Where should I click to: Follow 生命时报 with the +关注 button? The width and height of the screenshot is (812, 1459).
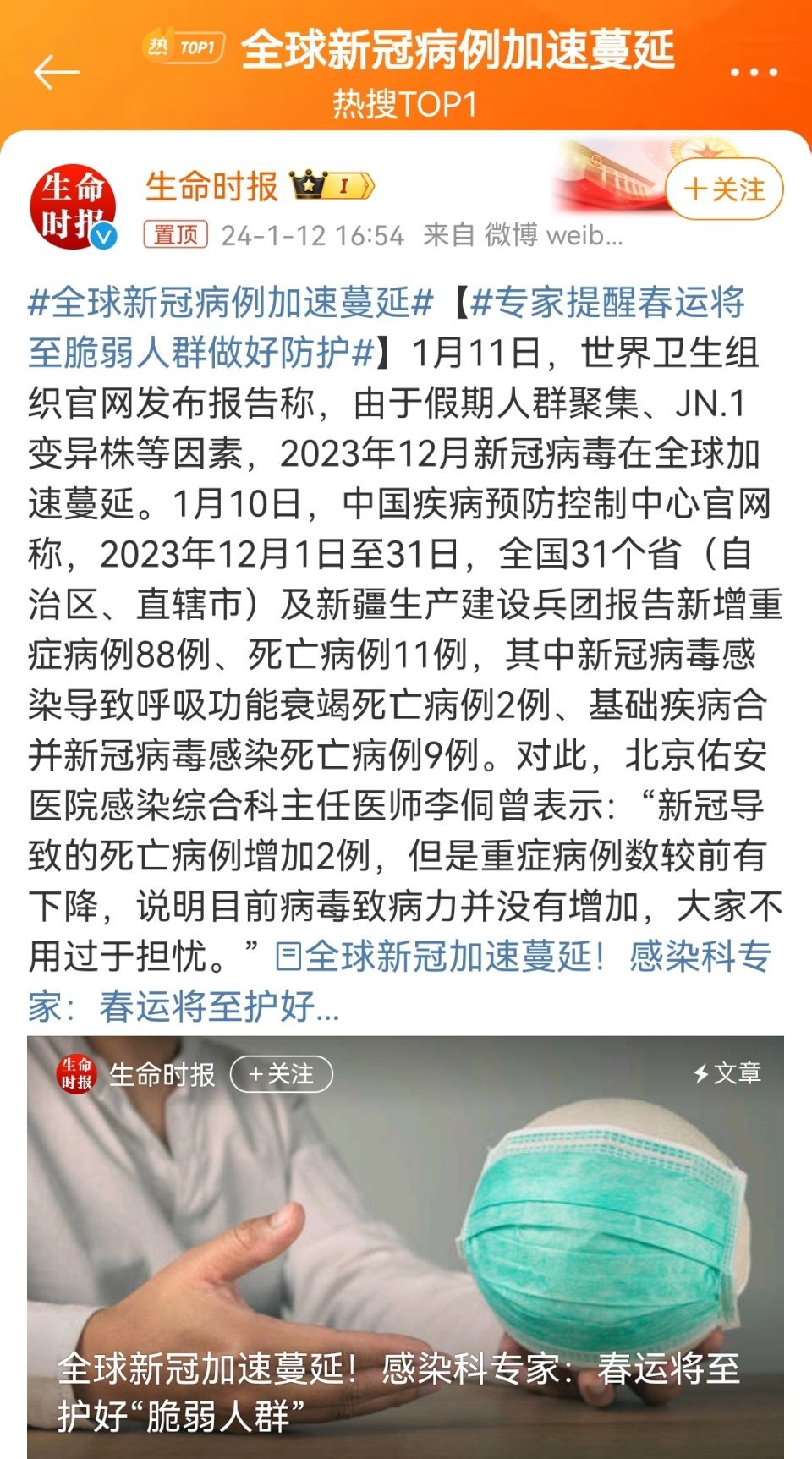(x=724, y=189)
